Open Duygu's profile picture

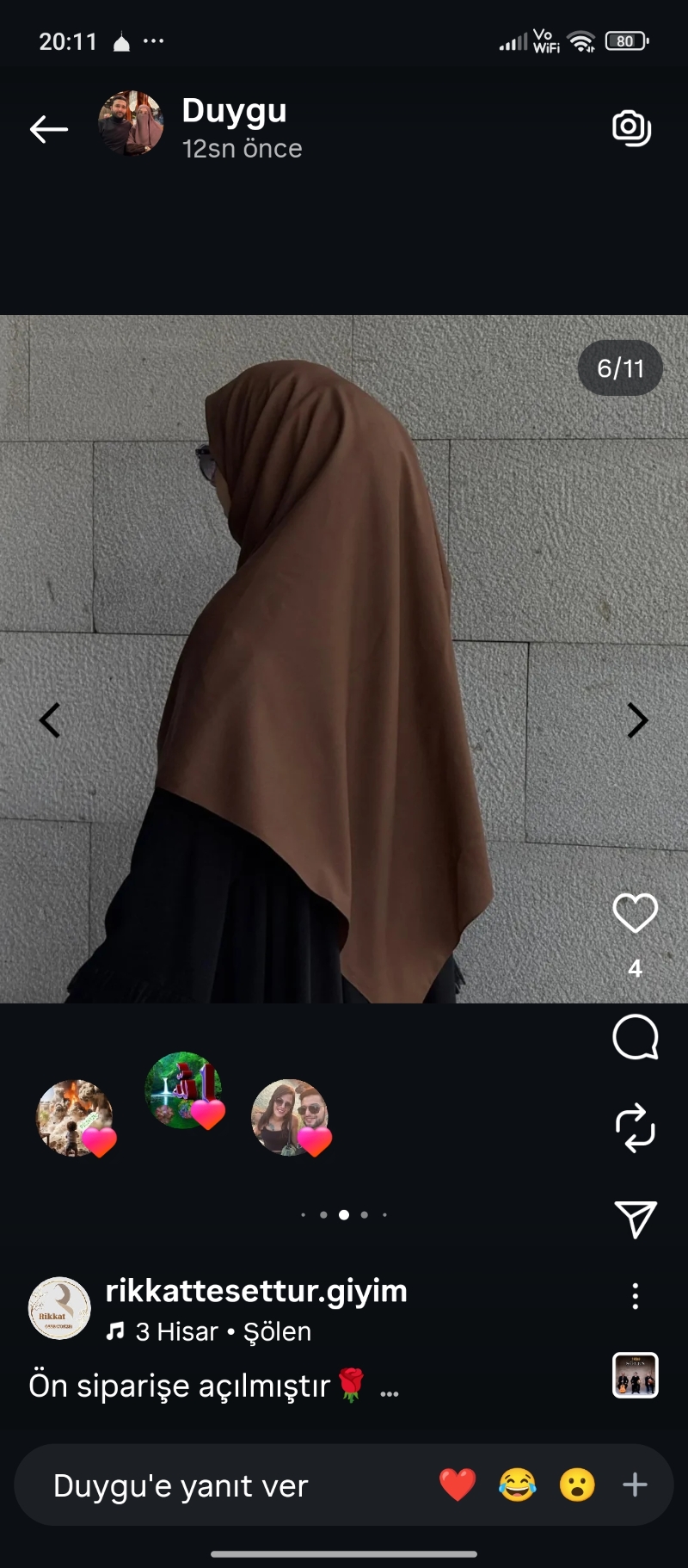tap(131, 124)
